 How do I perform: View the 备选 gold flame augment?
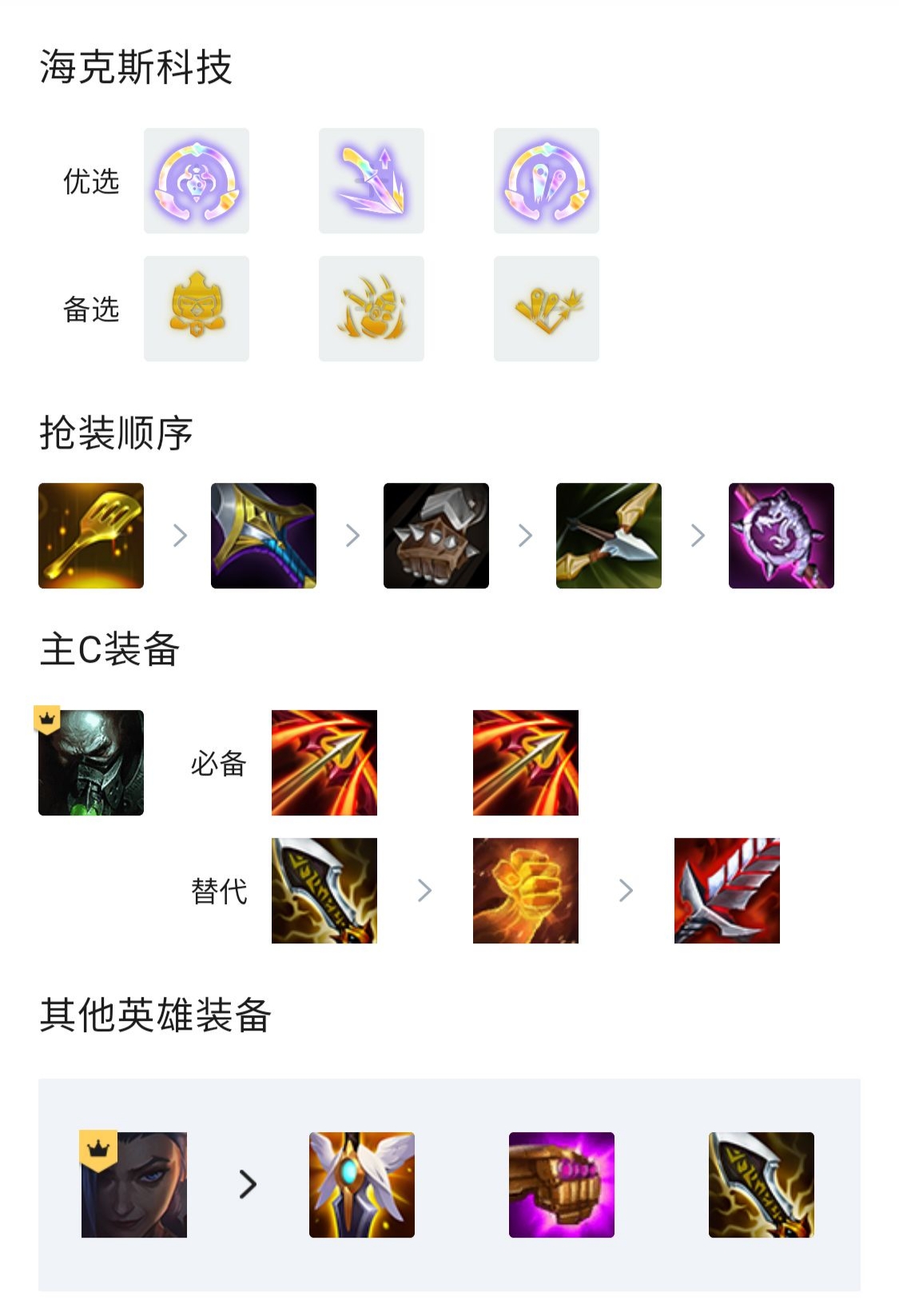[372, 309]
